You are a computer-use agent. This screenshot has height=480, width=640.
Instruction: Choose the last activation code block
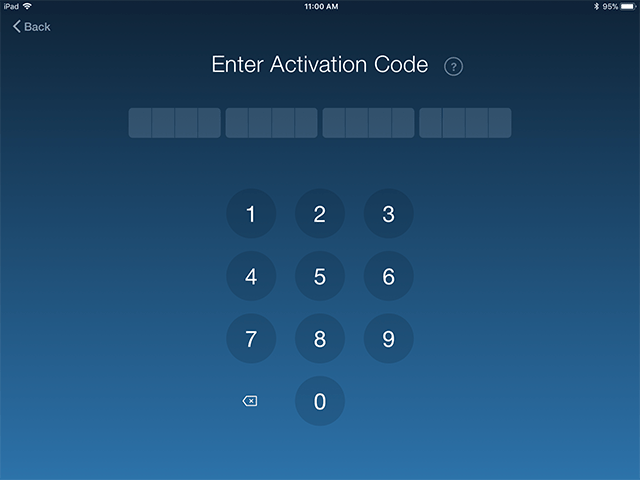pyautogui.click(x=465, y=123)
